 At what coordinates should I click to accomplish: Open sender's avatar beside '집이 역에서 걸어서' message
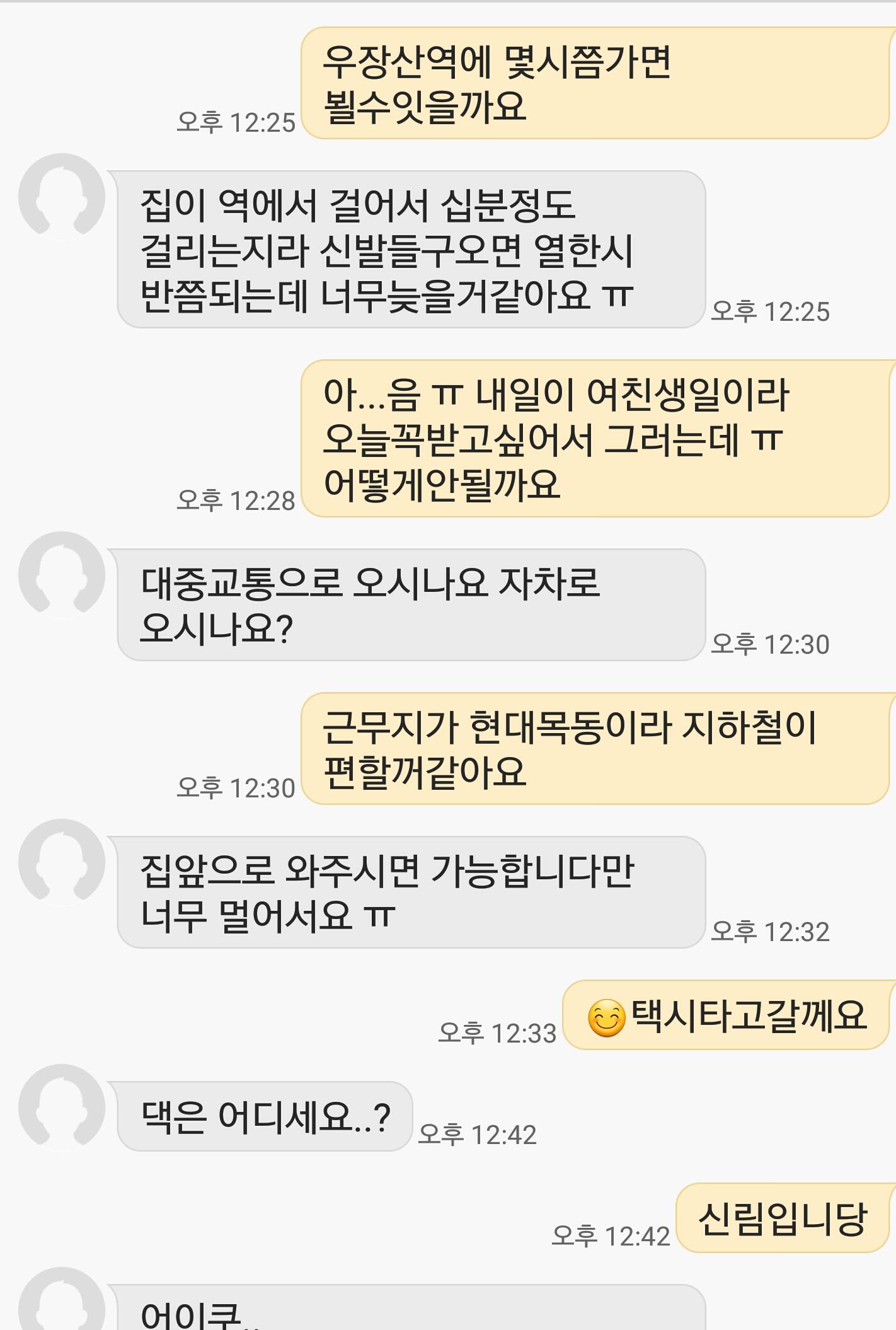click(x=62, y=197)
